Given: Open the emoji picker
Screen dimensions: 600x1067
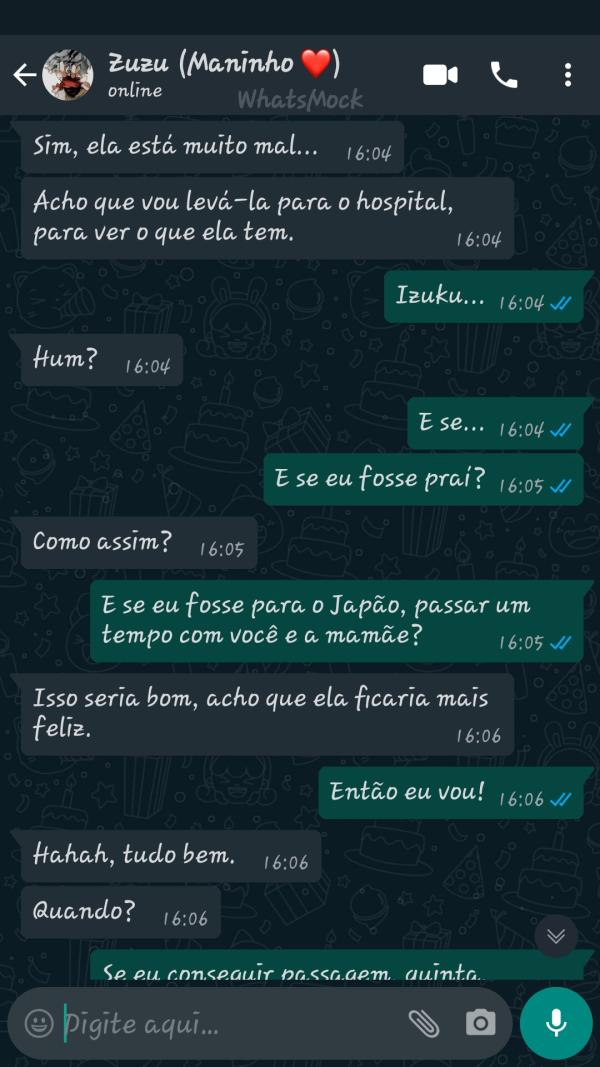Looking at the screenshot, I should (x=39, y=1023).
